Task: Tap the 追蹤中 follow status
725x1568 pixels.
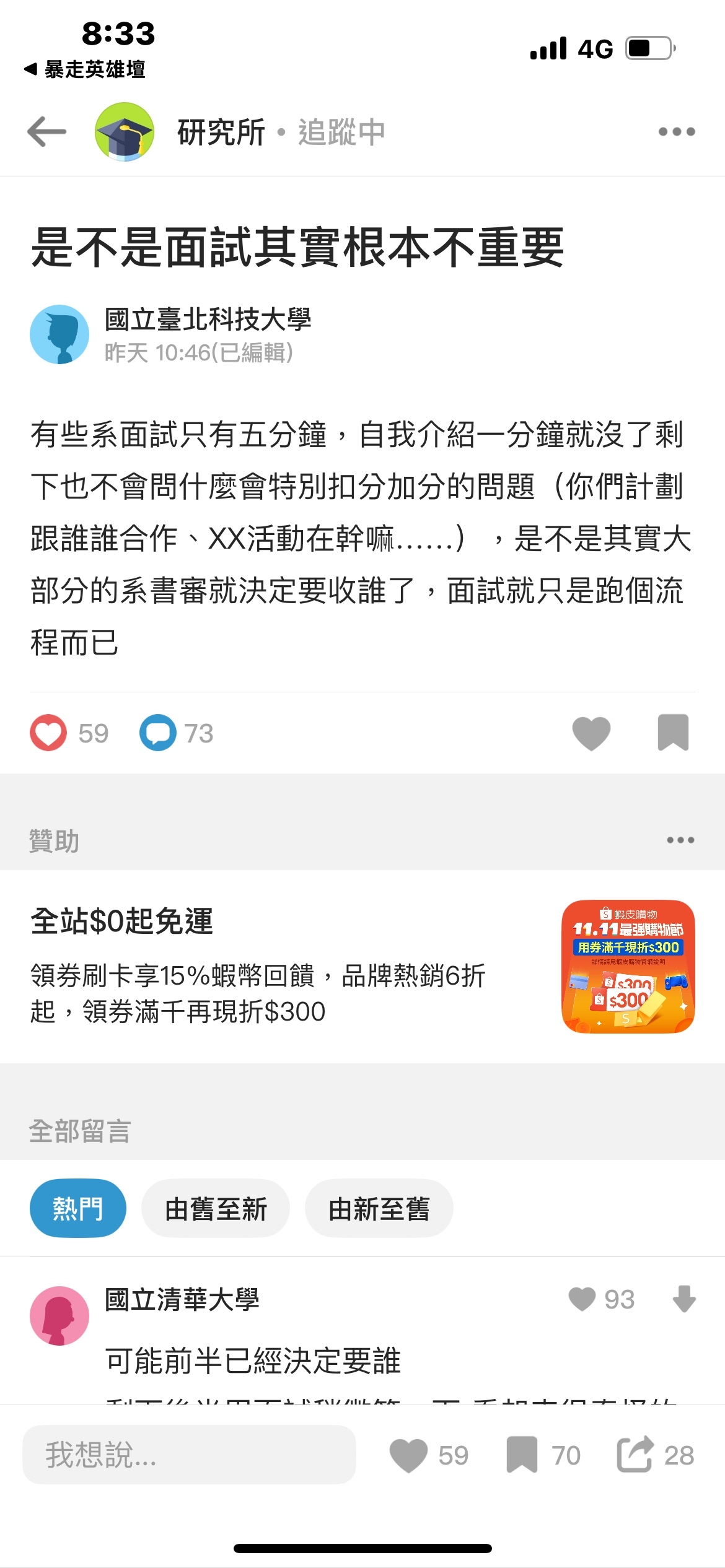Action: 341,133
